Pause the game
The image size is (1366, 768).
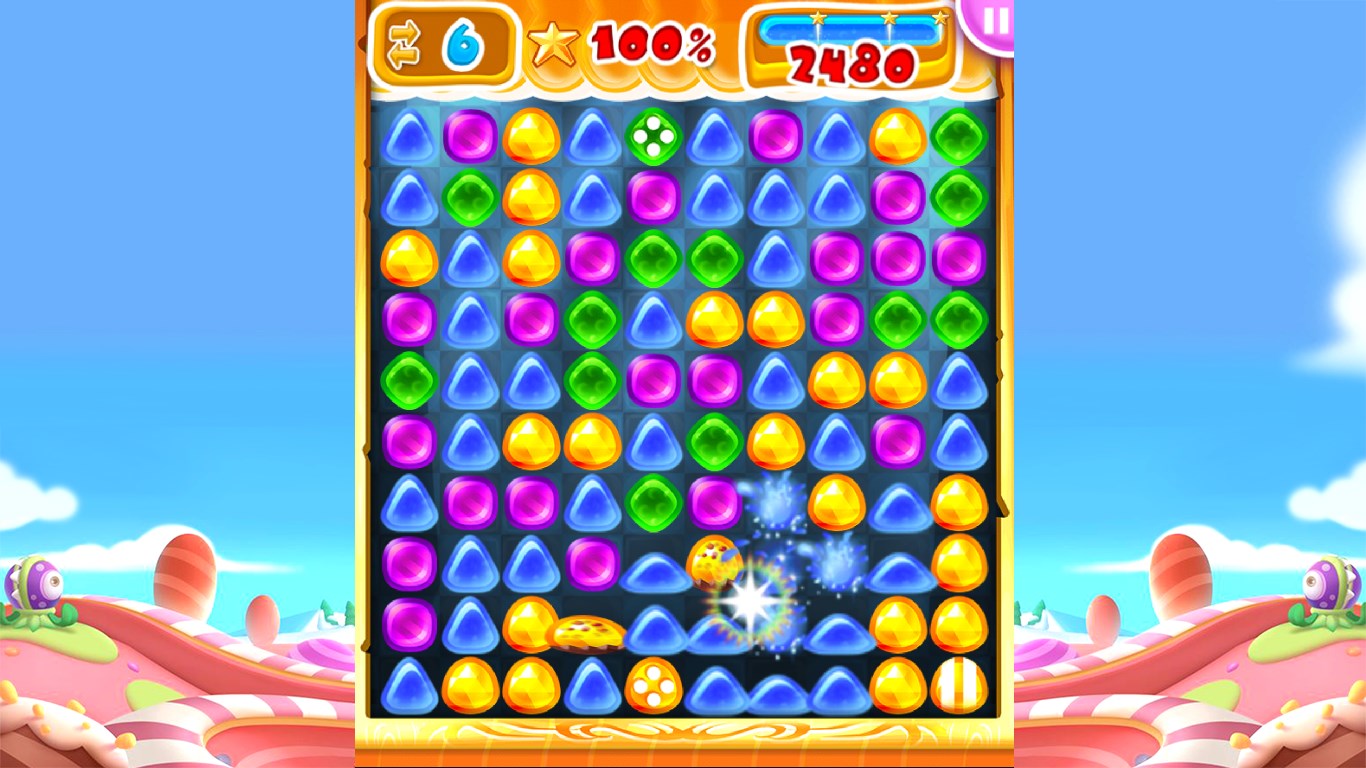click(993, 22)
